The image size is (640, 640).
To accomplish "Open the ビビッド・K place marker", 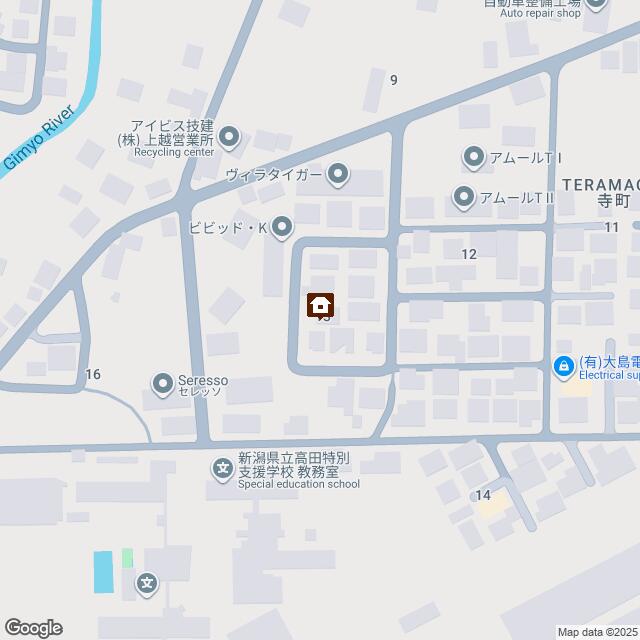I will pyautogui.click(x=282, y=228).
